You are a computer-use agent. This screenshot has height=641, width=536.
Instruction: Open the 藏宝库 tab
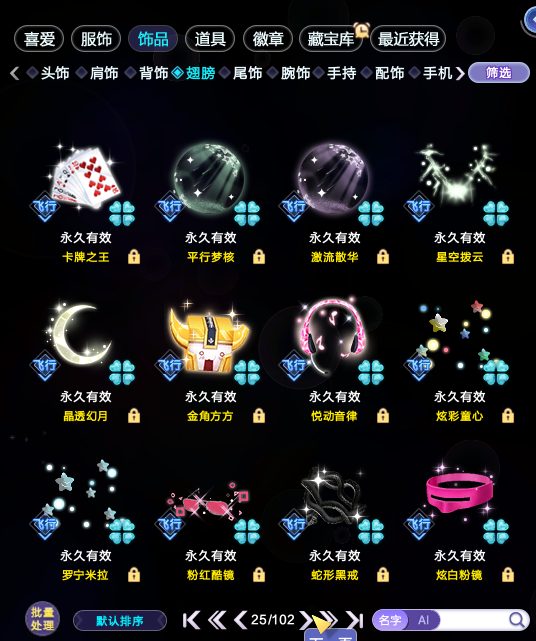[x=331, y=39]
